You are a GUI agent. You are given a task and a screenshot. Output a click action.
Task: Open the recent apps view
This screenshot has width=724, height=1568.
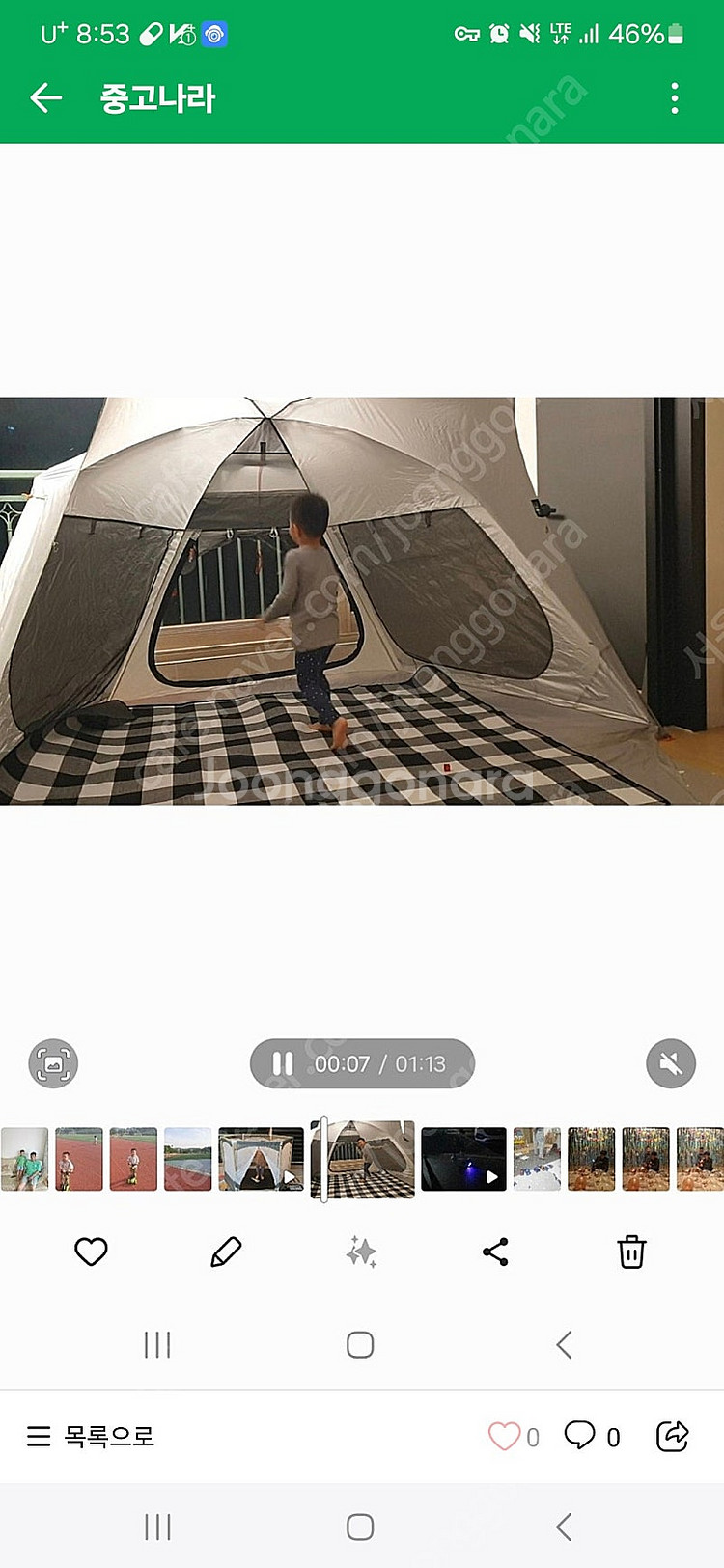pyautogui.click(x=157, y=1527)
